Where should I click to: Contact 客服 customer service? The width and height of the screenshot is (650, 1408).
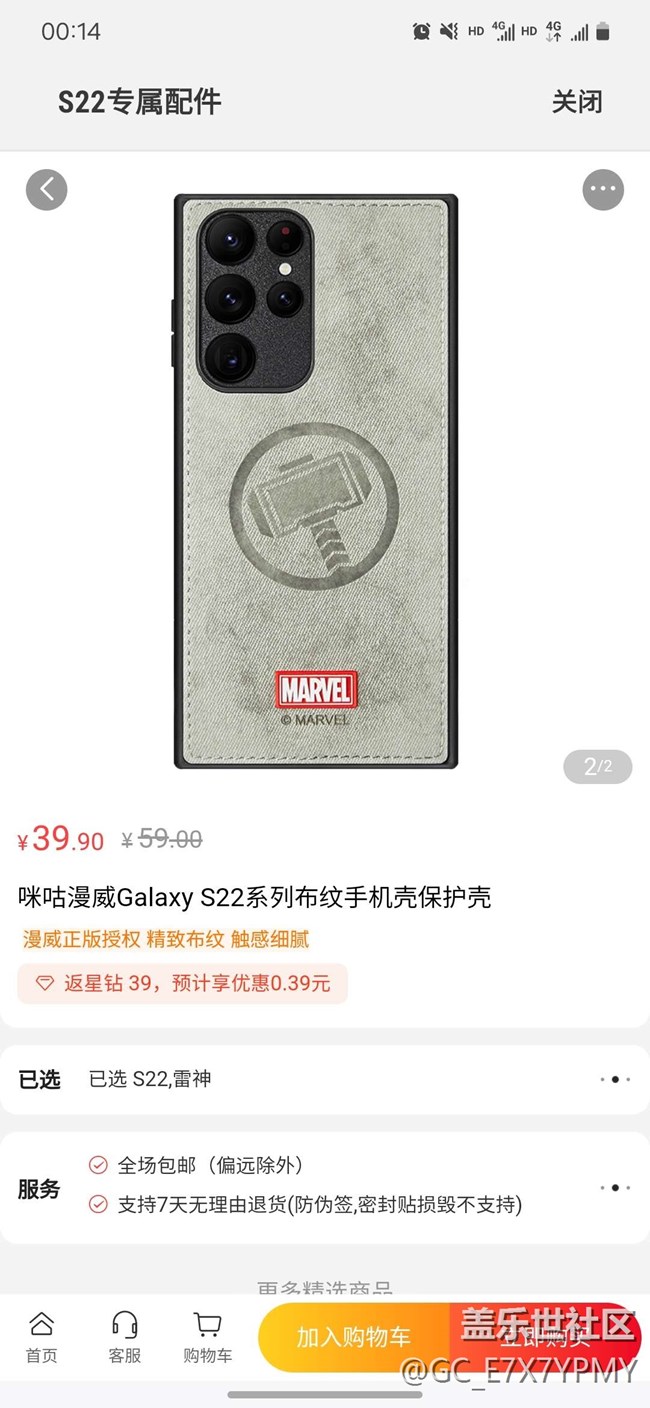[125, 1338]
